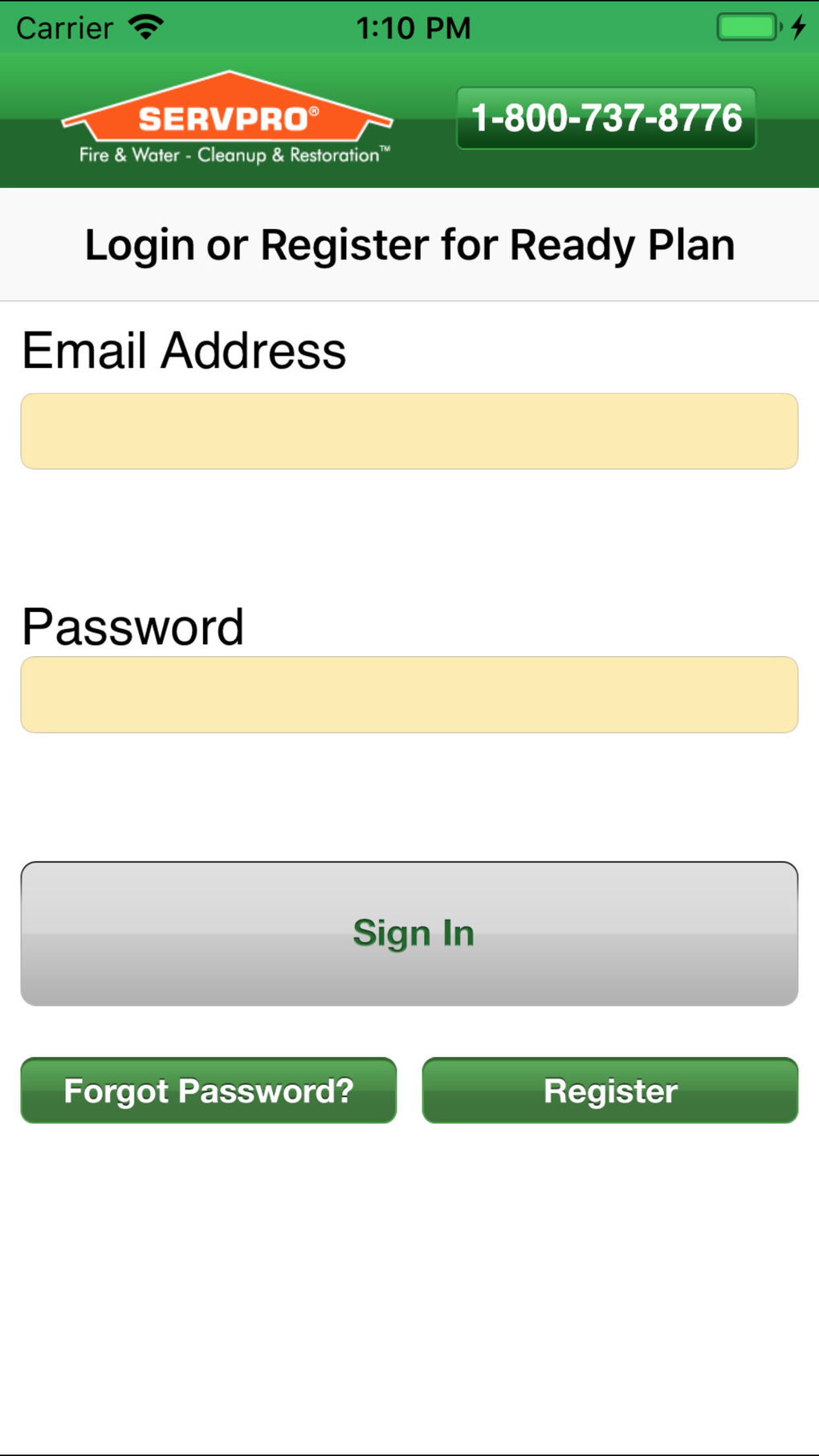Tap the Wi-Fi signal icon in status bar
Viewport: 819px width, 1456px height.
click(145, 26)
